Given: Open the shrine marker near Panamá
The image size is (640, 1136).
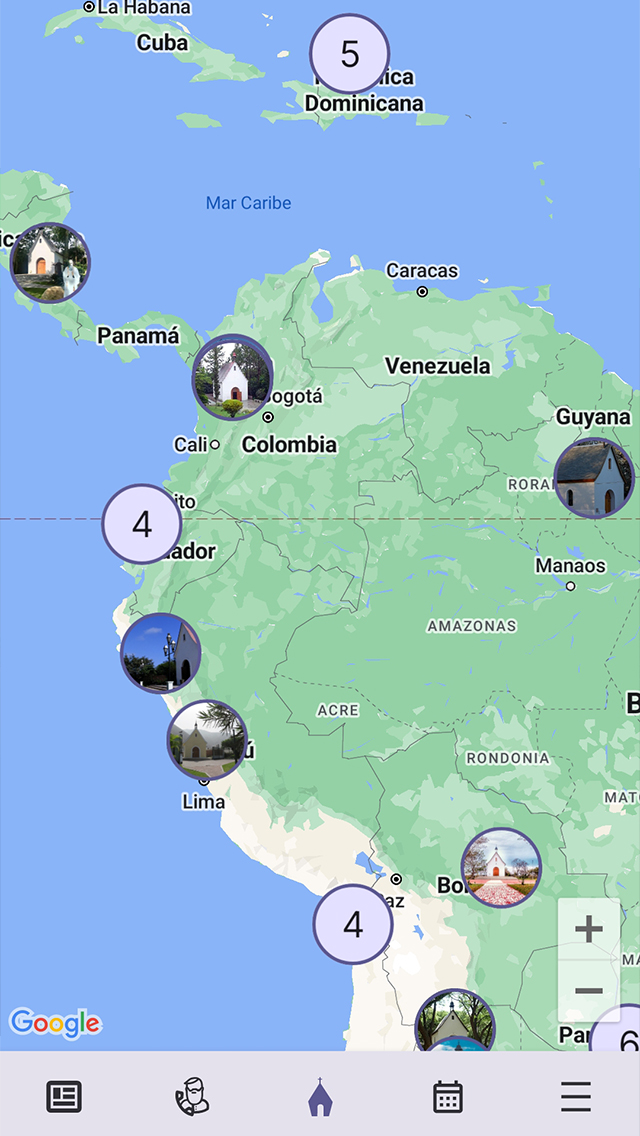Looking at the screenshot, I should click(x=49, y=263).
